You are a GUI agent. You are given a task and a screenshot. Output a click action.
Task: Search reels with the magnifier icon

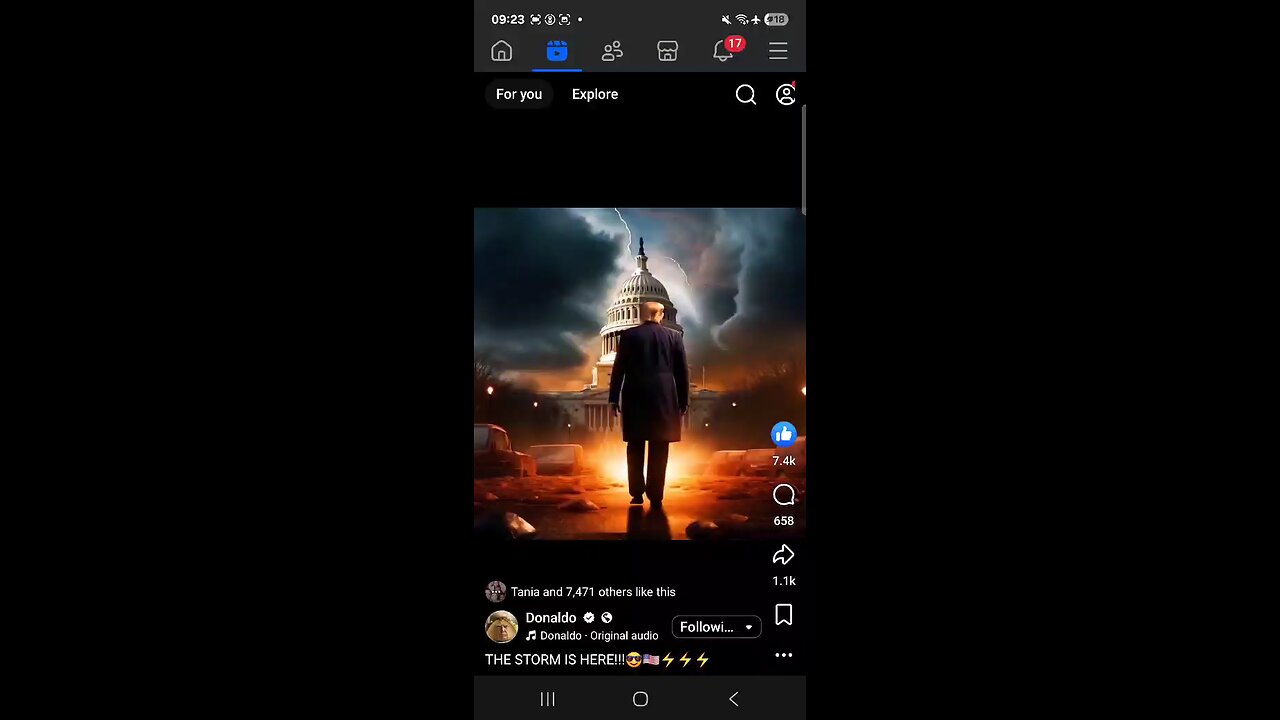coord(746,94)
